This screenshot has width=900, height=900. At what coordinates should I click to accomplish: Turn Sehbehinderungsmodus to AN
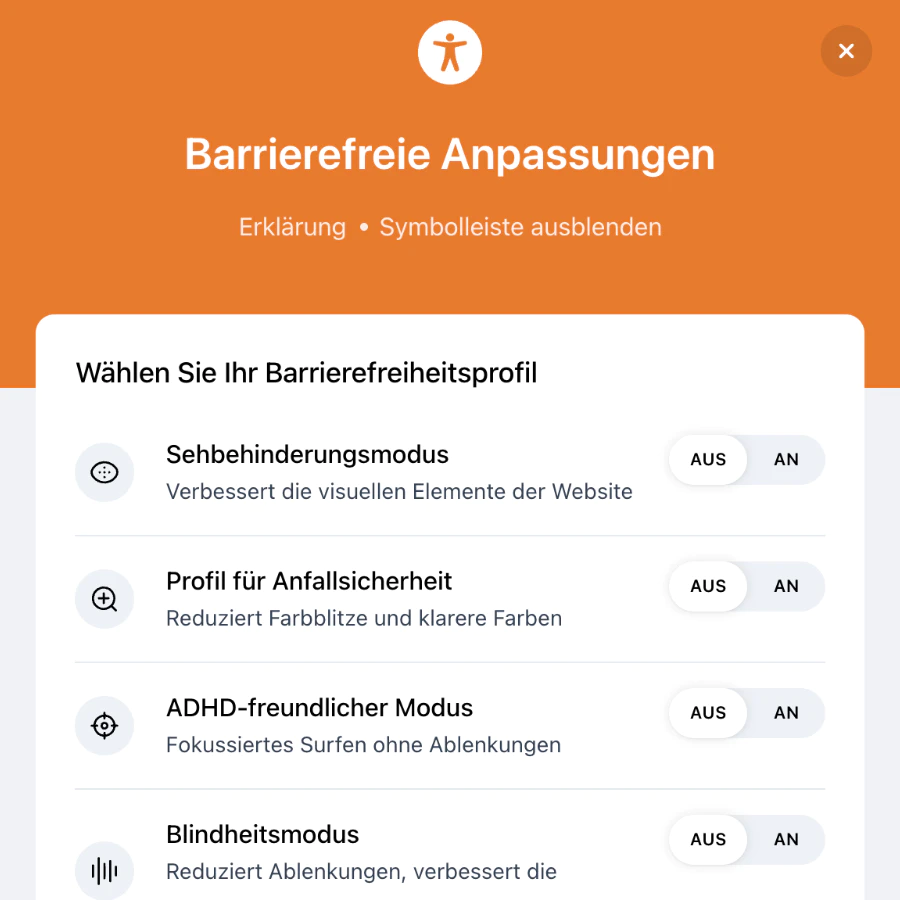[786, 460]
